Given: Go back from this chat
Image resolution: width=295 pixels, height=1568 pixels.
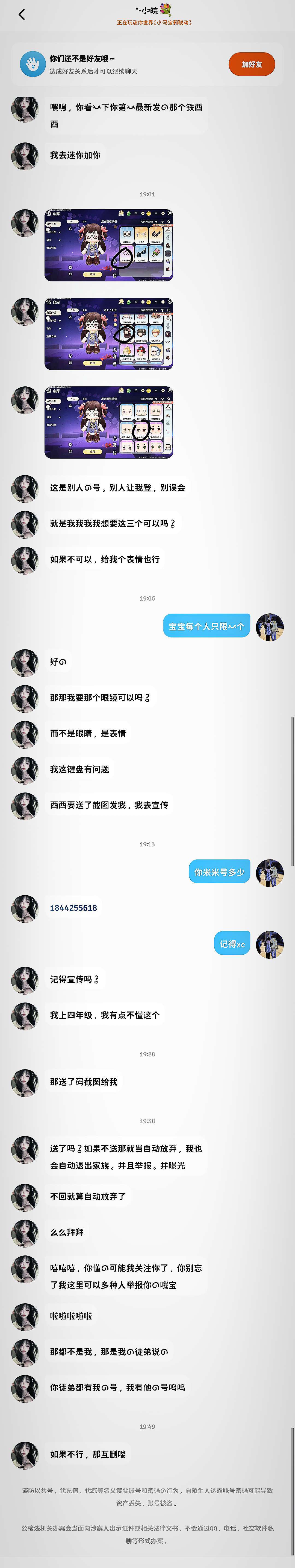Looking at the screenshot, I should 22,14.
